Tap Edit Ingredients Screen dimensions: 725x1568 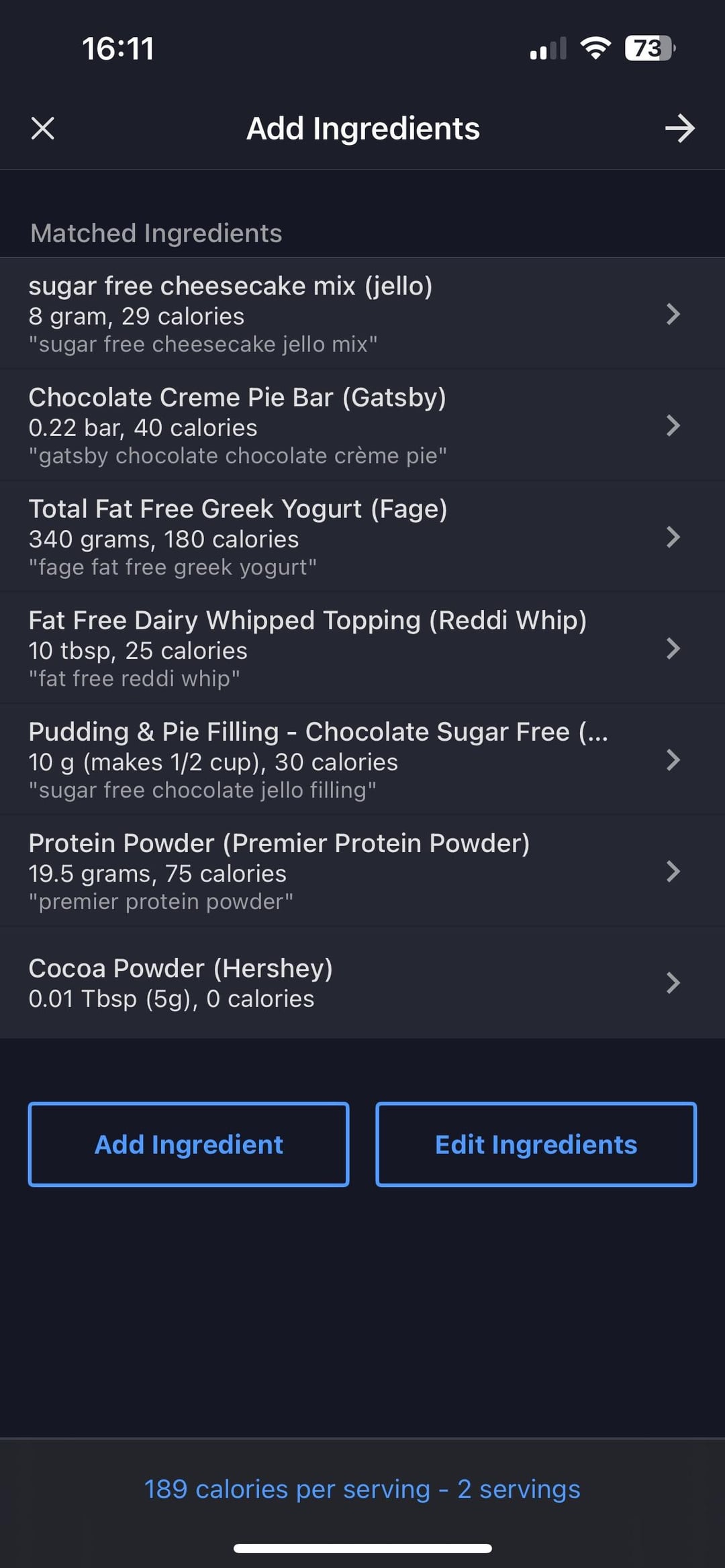click(x=536, y=1144)
